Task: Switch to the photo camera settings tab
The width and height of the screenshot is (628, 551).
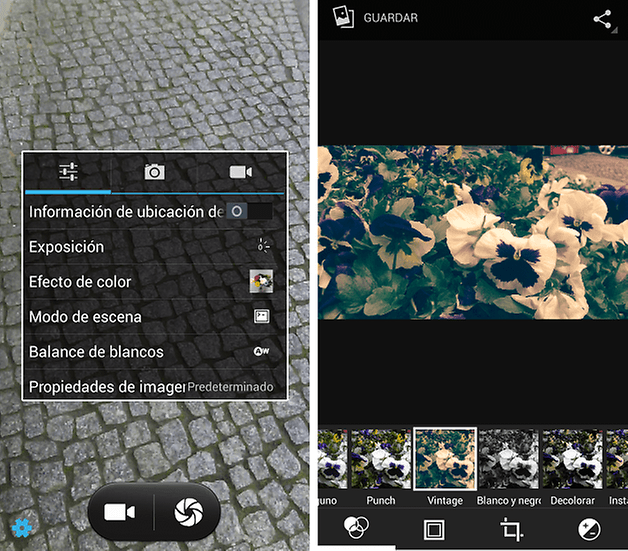Action: [x=154, y=172]
